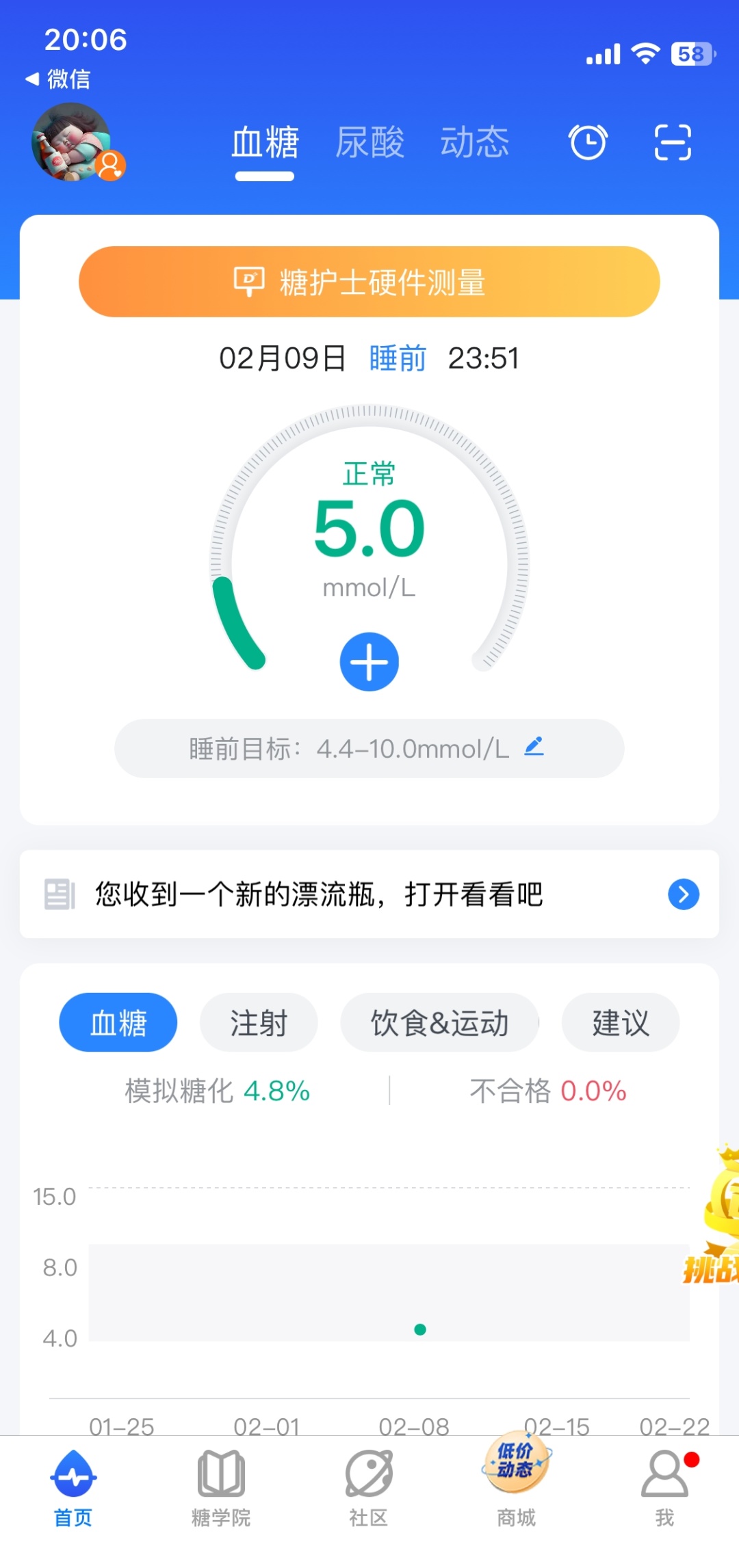This screenshot has height=1568, width=739.
Task: Open the 社区 tab
Action: tap(369, 1489)
